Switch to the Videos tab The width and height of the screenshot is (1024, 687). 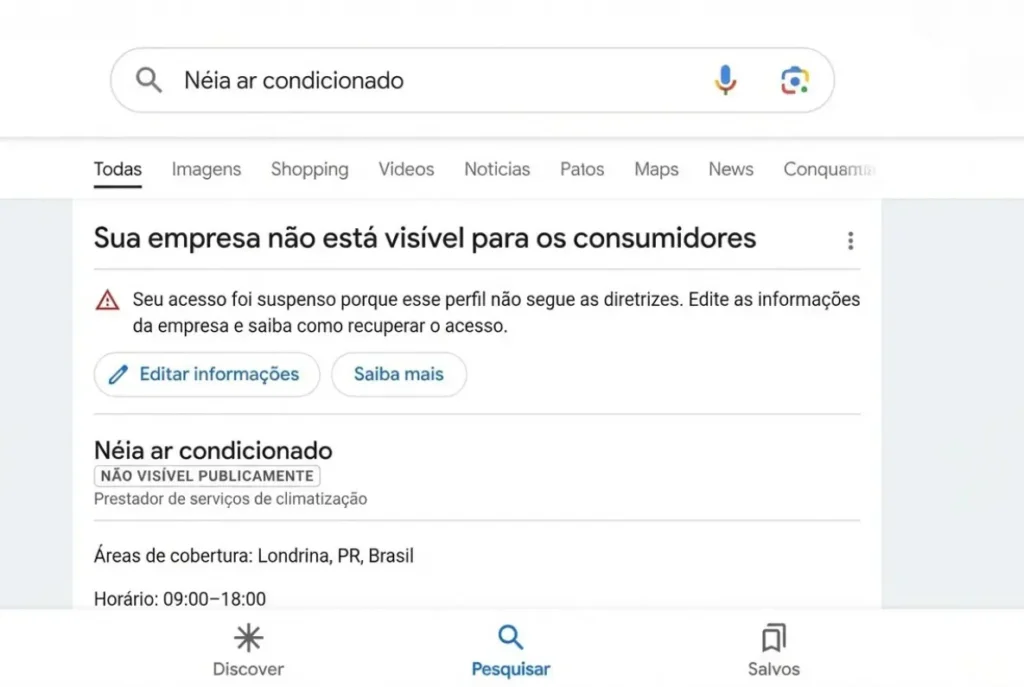[x=406, y=169]
